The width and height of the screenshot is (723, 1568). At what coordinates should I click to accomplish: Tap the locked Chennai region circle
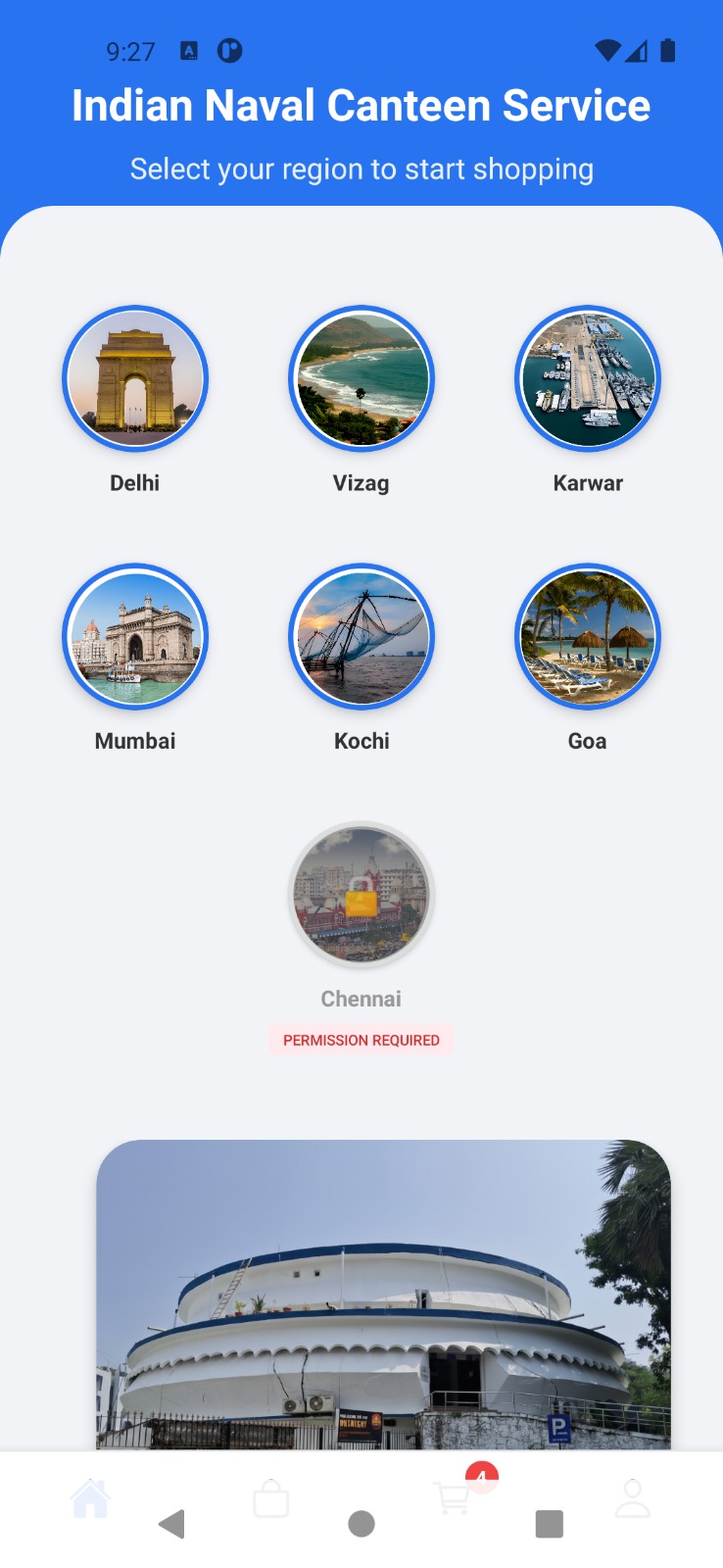[361, 895]
